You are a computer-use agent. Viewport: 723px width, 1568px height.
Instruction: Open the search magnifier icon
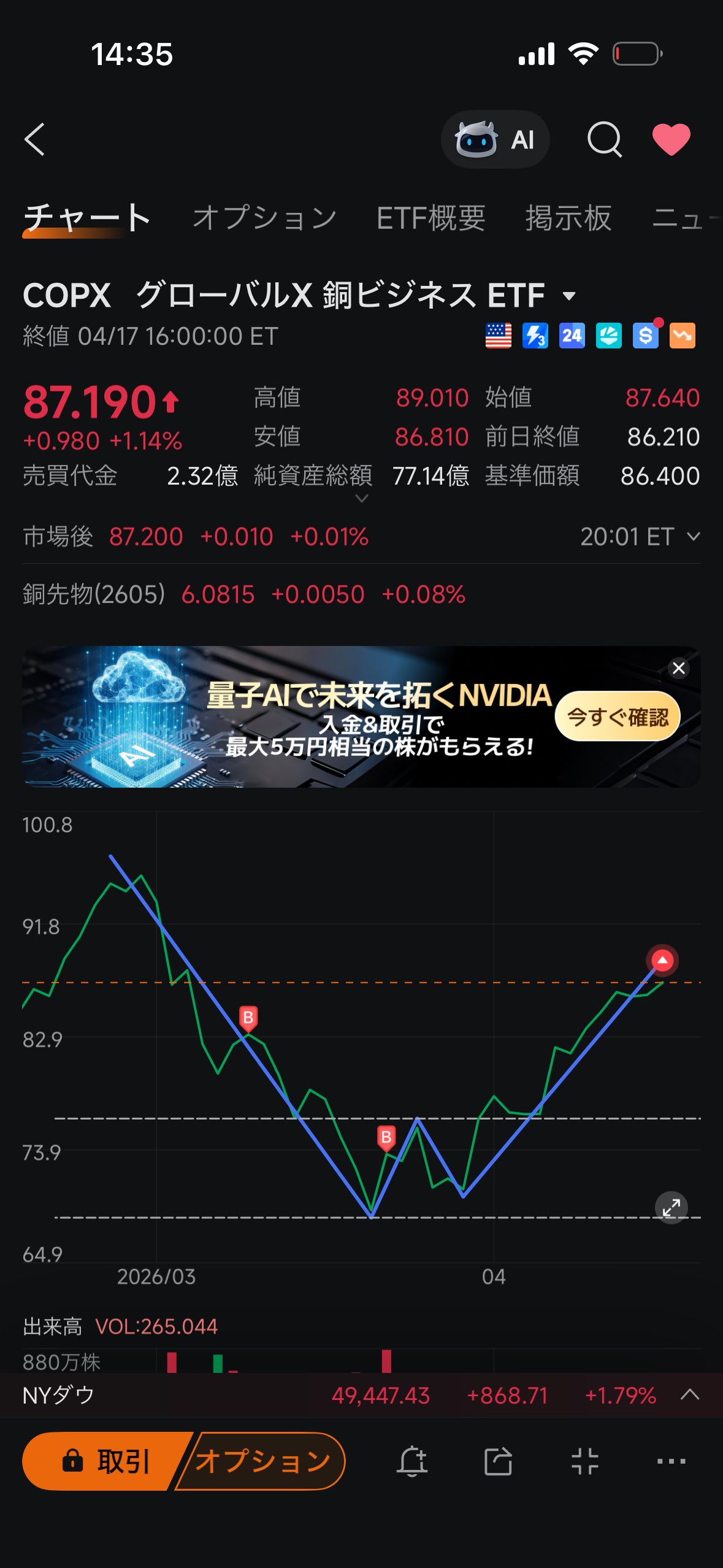605,139
